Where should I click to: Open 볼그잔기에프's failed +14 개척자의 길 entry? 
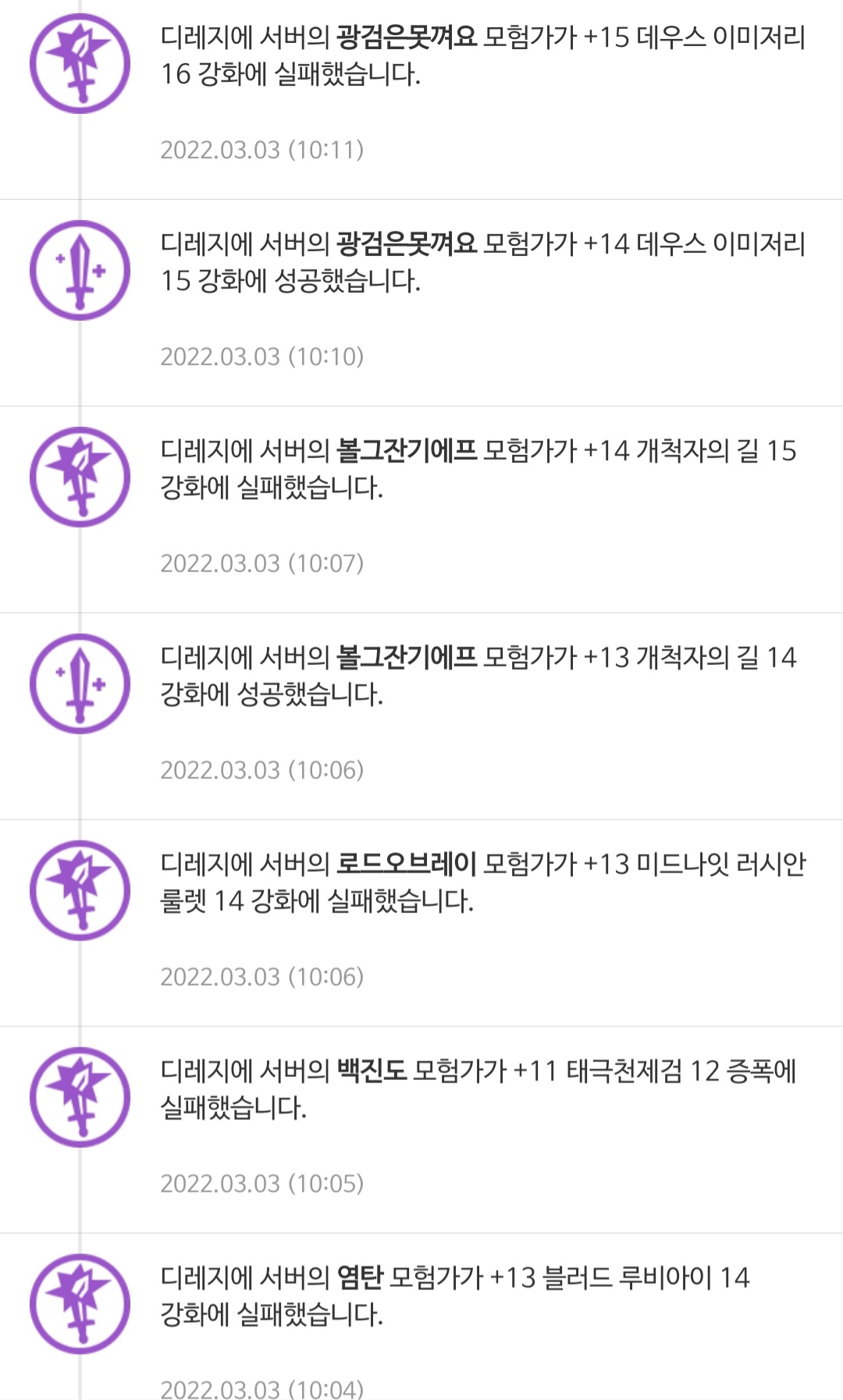(x=421, y=510)
